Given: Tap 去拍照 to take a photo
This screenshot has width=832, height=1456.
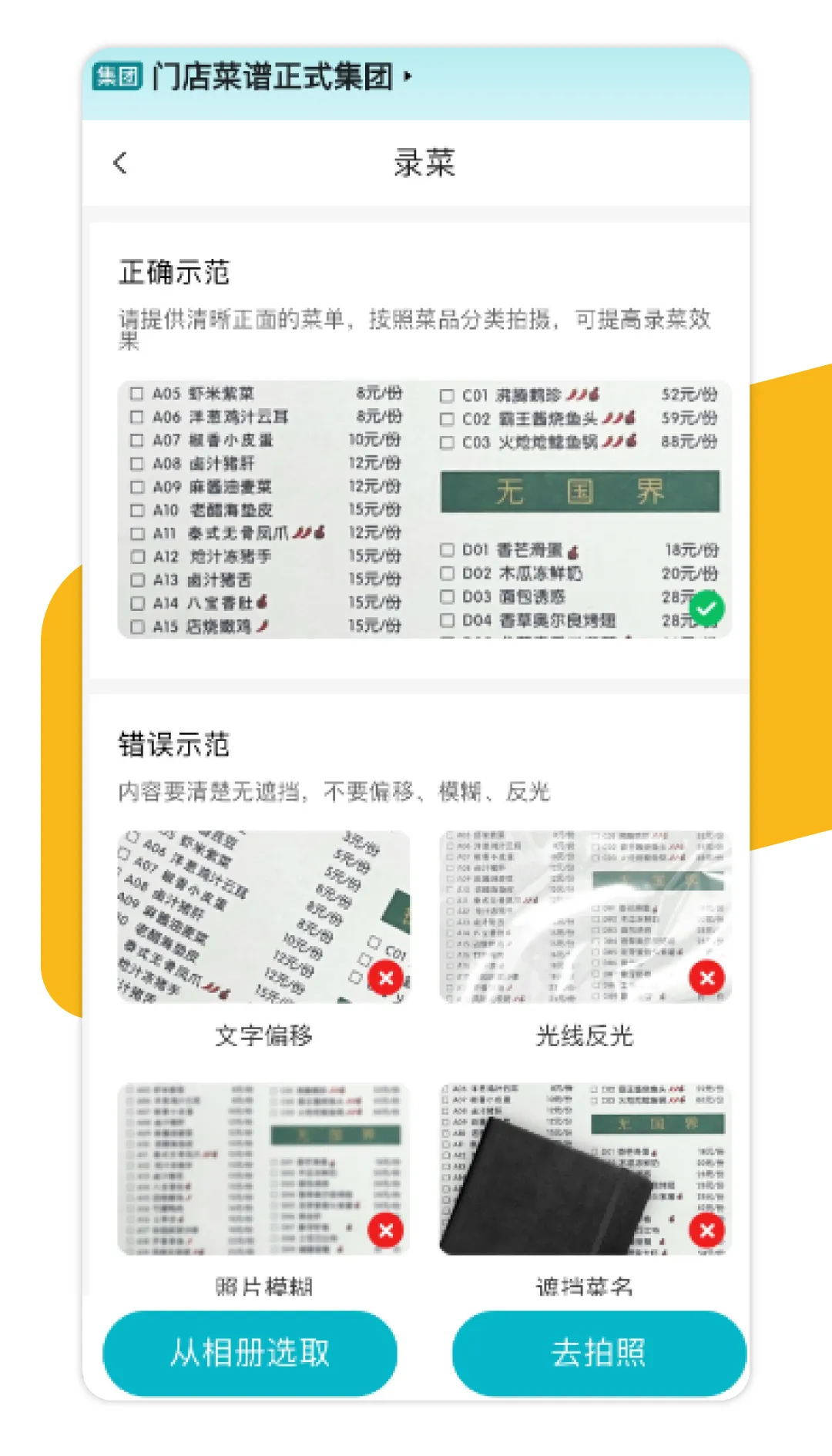Looking at the screenshot, I should coord(599,1353).
